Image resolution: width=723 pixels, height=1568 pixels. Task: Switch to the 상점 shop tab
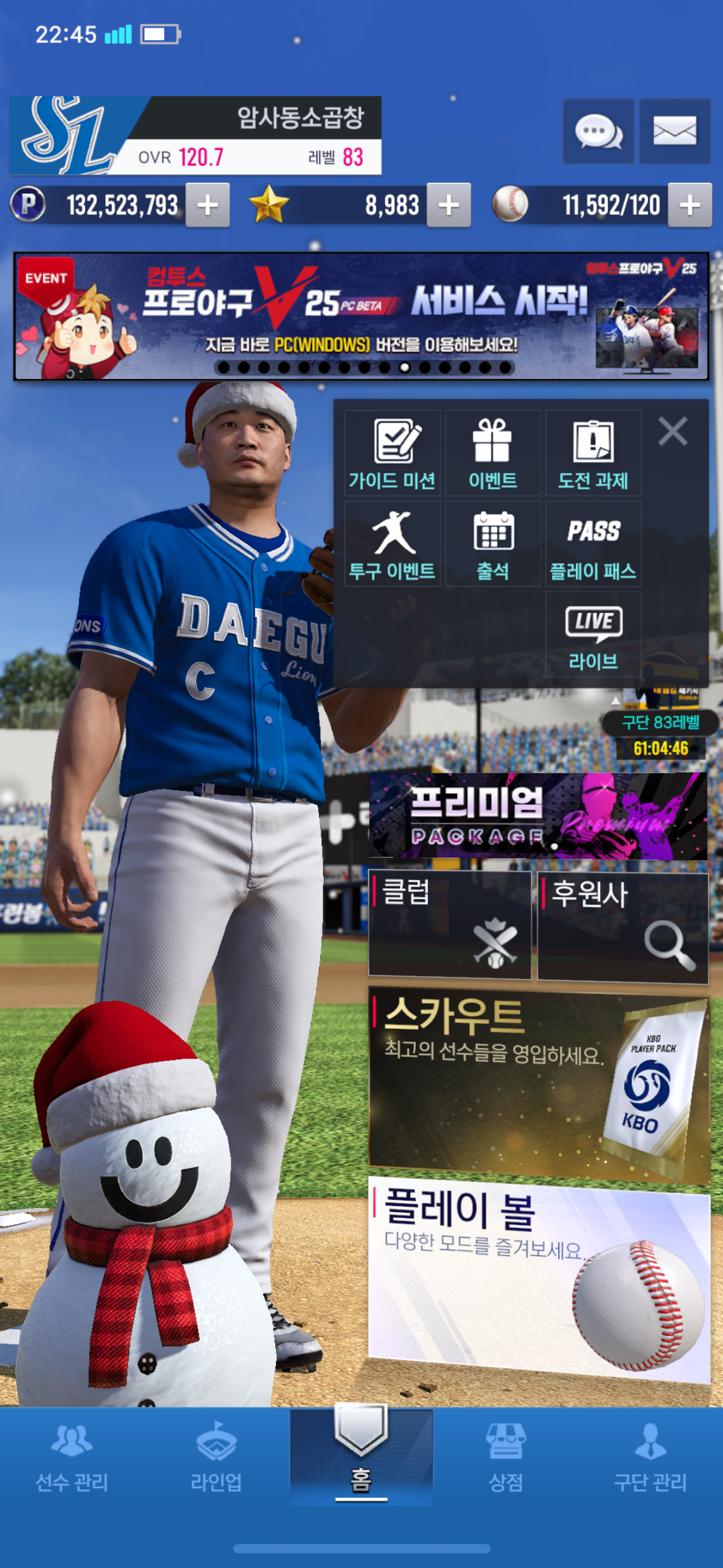[x=505, y=1456]
